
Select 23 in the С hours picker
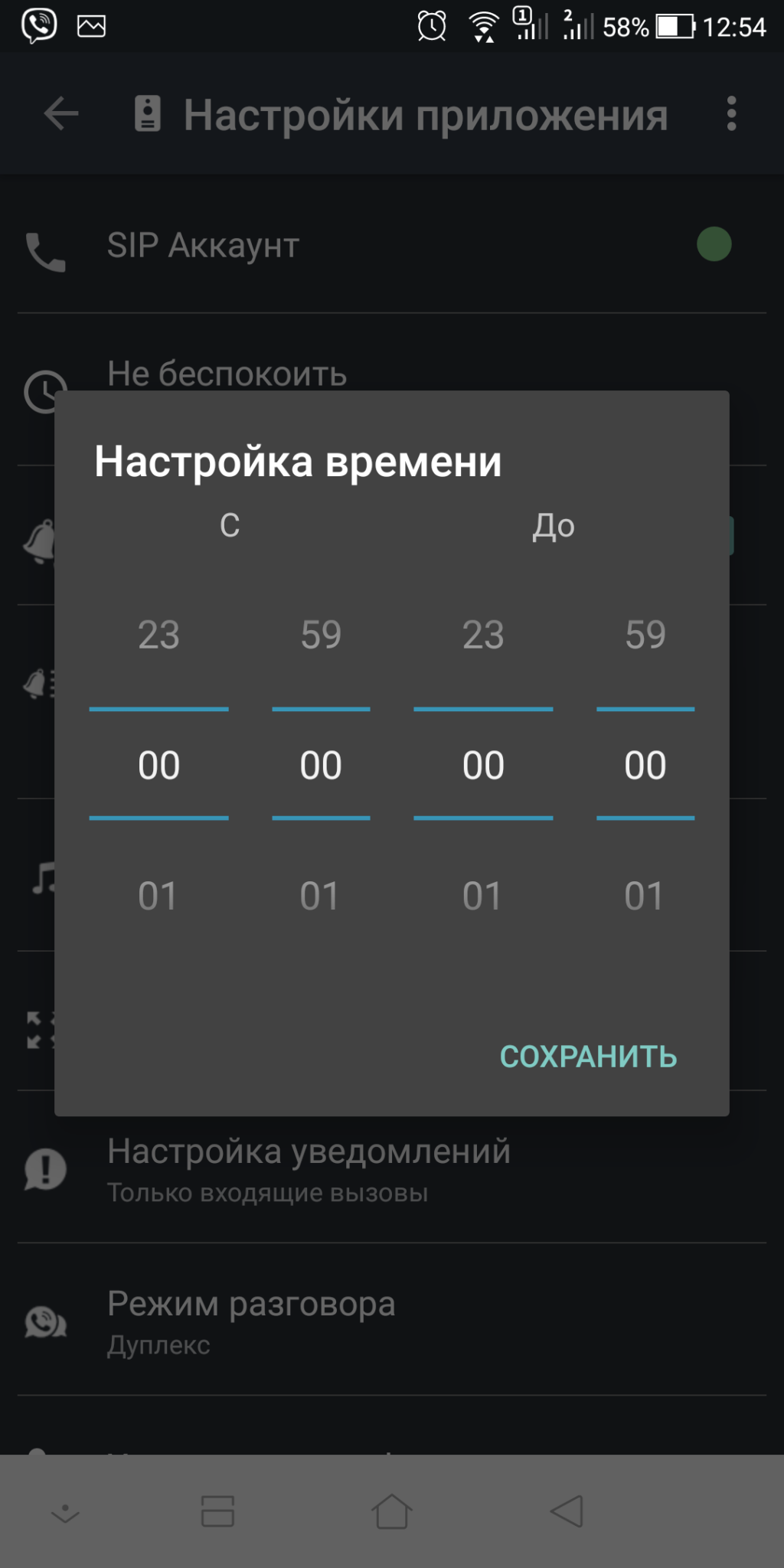click(x=158, y=635)
